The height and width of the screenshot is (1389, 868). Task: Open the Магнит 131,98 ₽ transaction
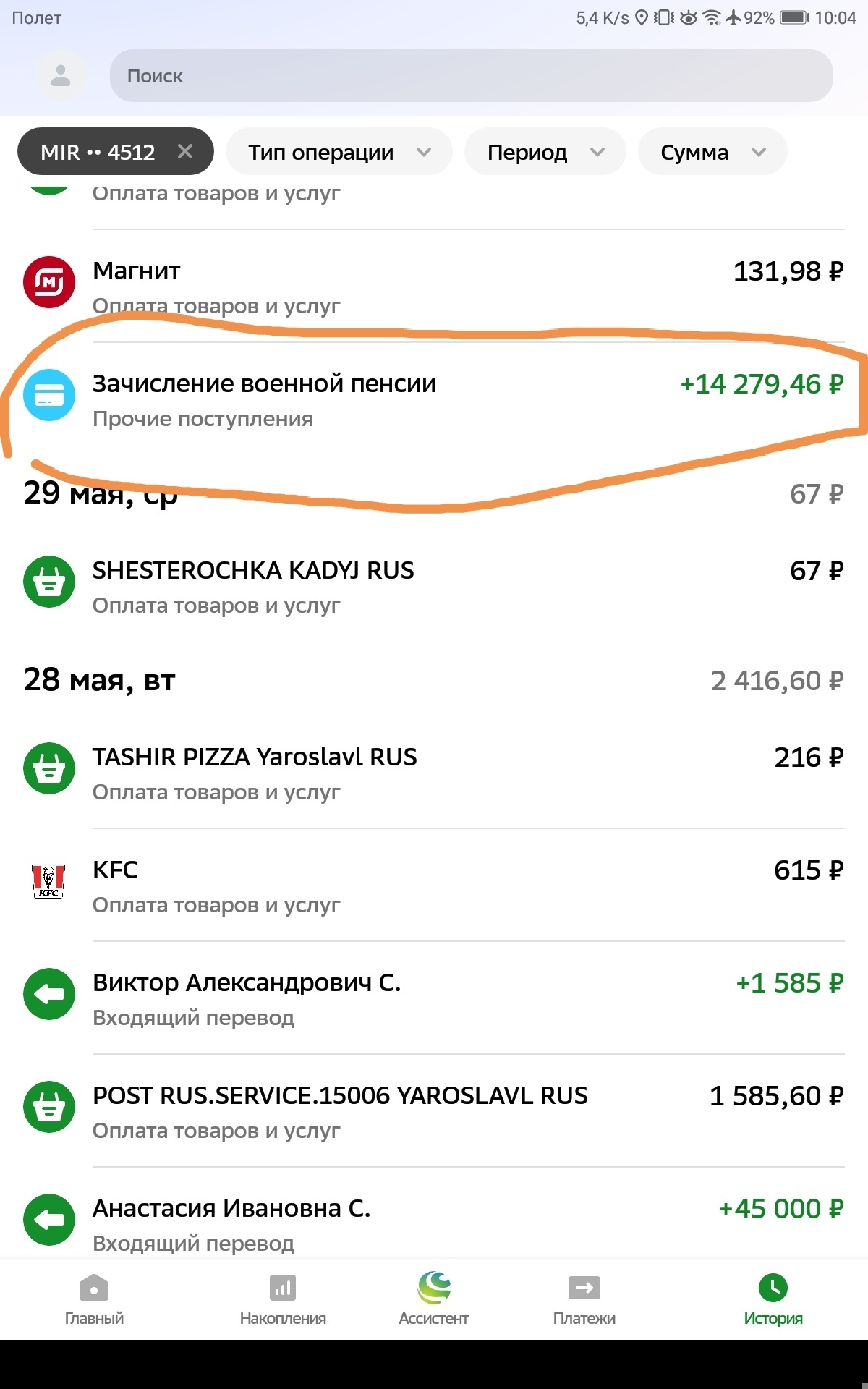[434, 286]
